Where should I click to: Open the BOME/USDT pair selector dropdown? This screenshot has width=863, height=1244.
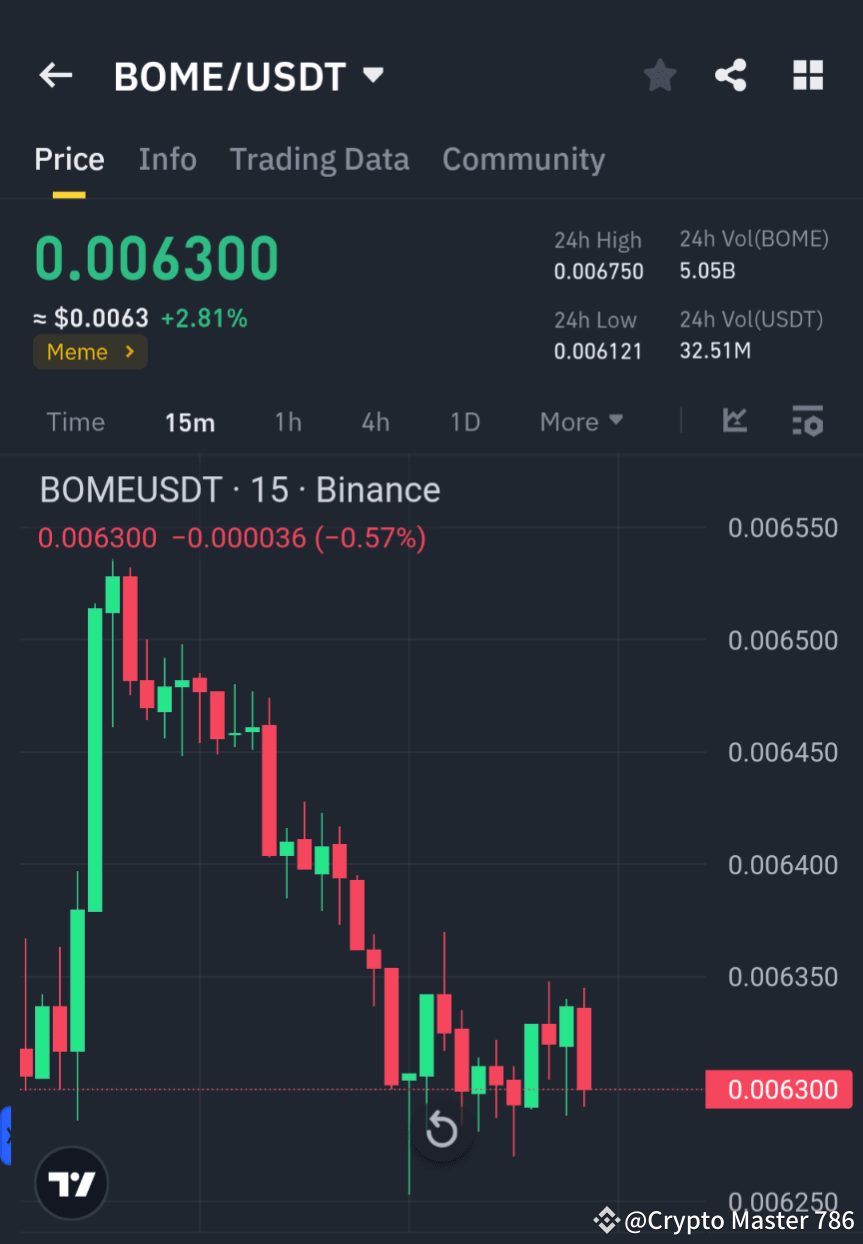pyautogui.click(x=371, y=75)
